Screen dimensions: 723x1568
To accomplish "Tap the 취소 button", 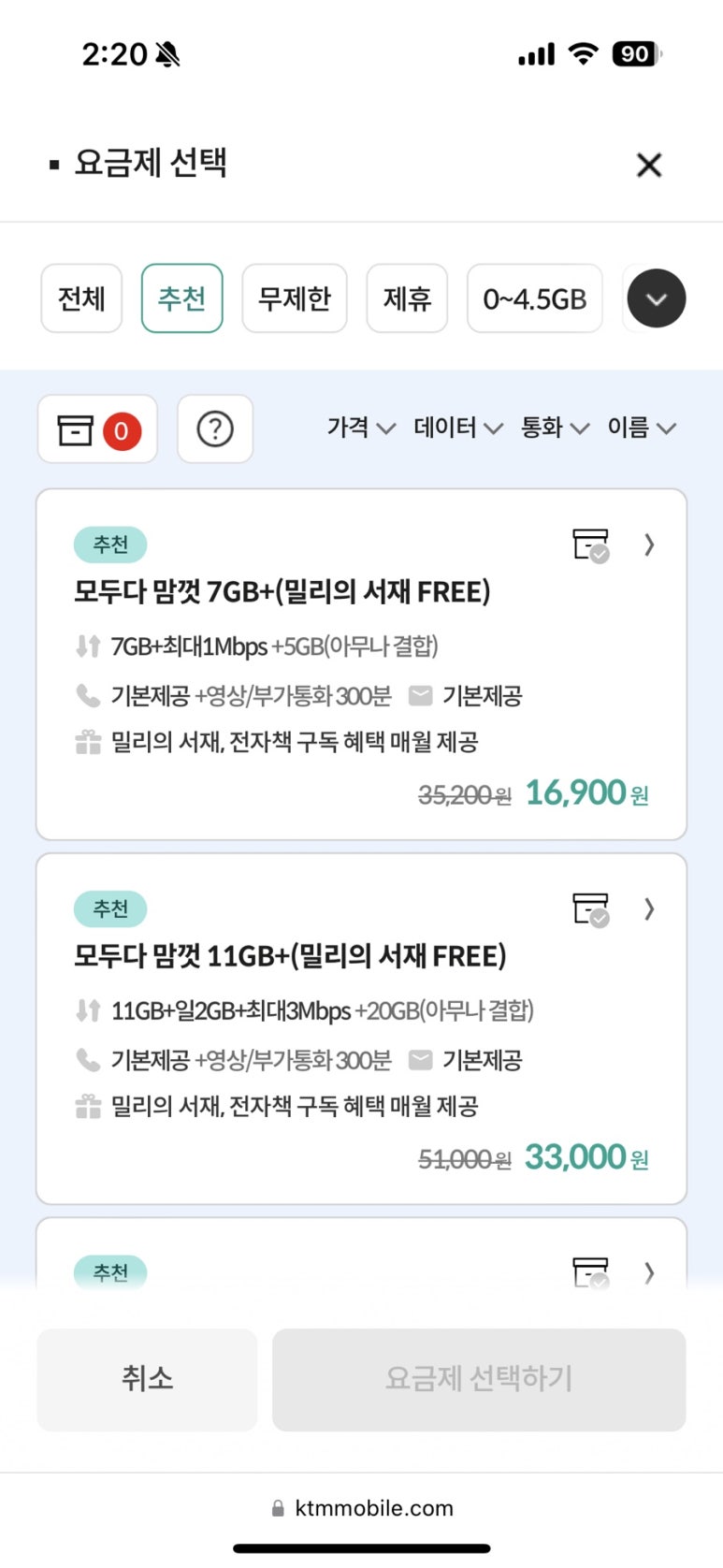I will click(147, 1379).
